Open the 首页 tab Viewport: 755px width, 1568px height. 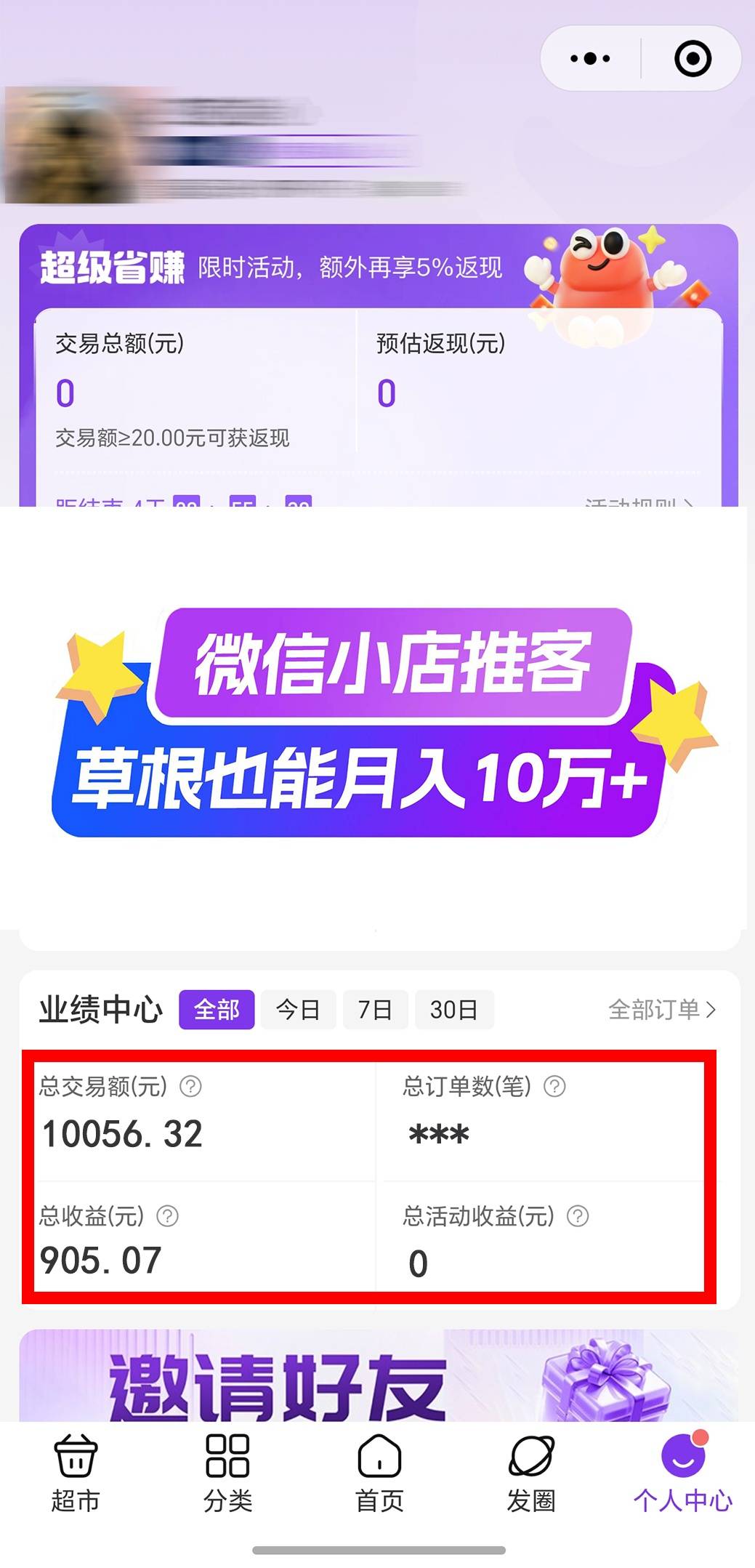pos(379,1473)
